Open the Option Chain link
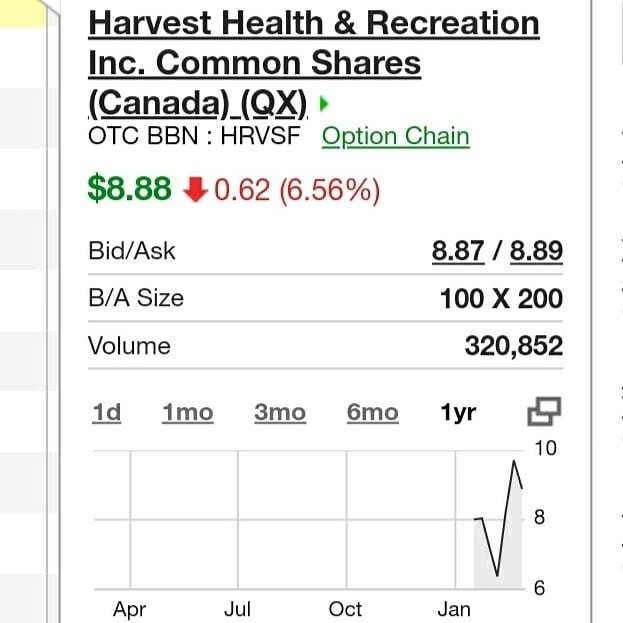This screenshot has width=623, height=623. [x=395, y=137]
